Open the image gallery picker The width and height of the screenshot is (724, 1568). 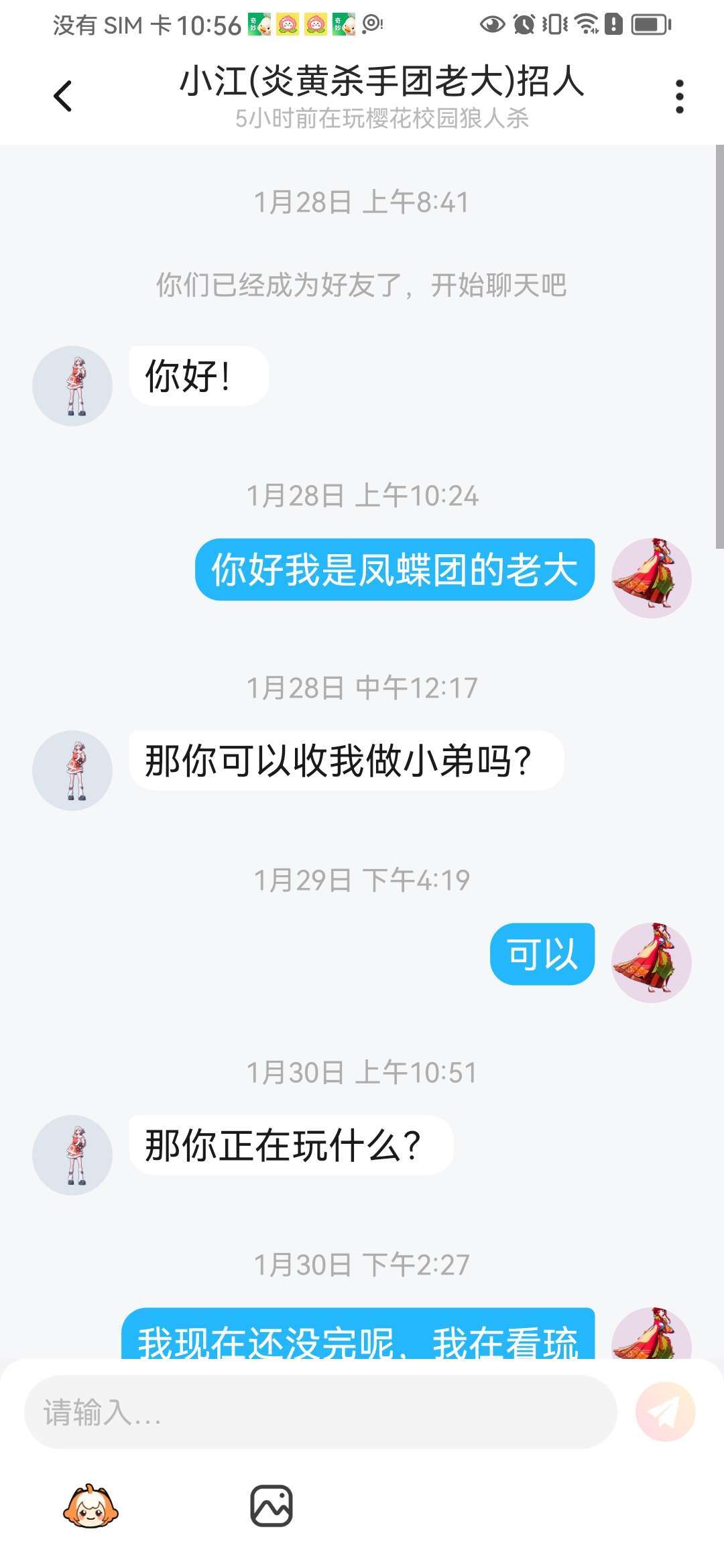[271, 1506]
